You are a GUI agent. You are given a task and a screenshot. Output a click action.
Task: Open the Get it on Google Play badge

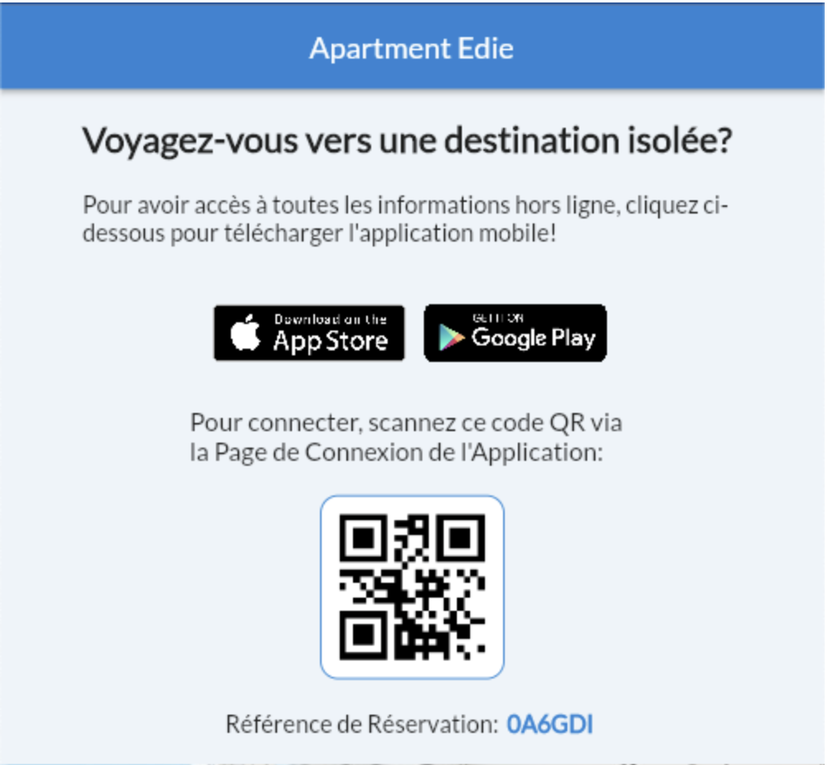(x=515, y=333)
